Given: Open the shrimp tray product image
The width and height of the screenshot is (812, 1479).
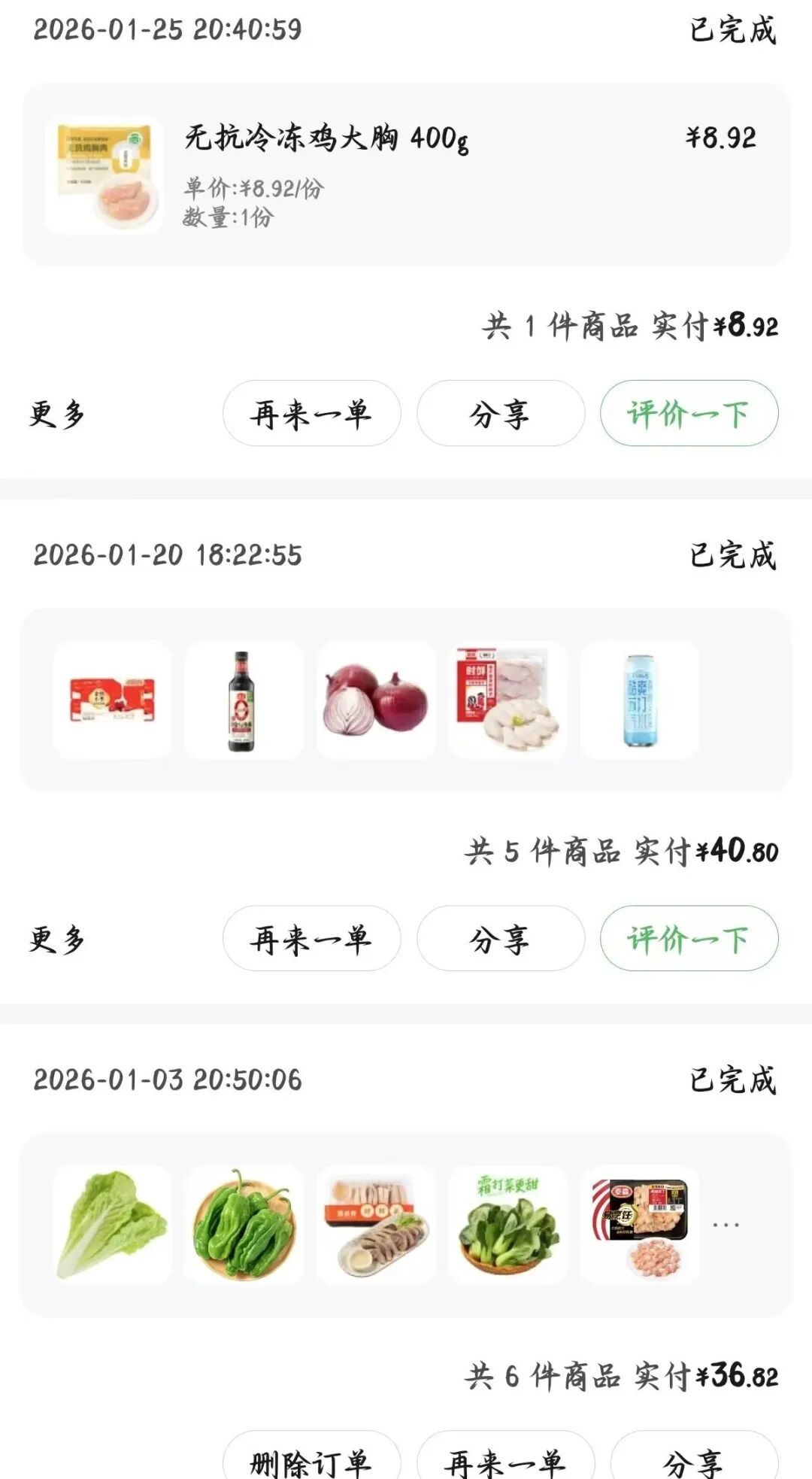Looking at the screenshot, I should [641, 1225].
